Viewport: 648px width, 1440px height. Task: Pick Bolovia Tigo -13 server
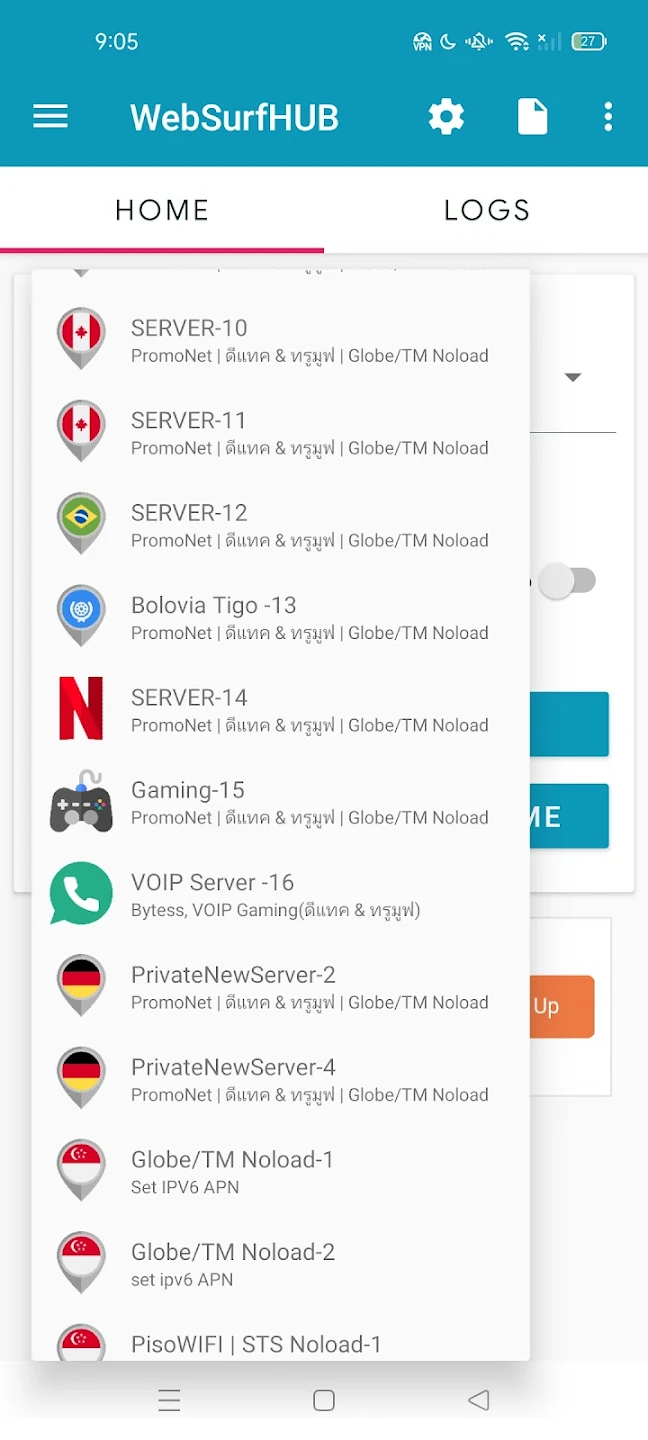[280, 617]
